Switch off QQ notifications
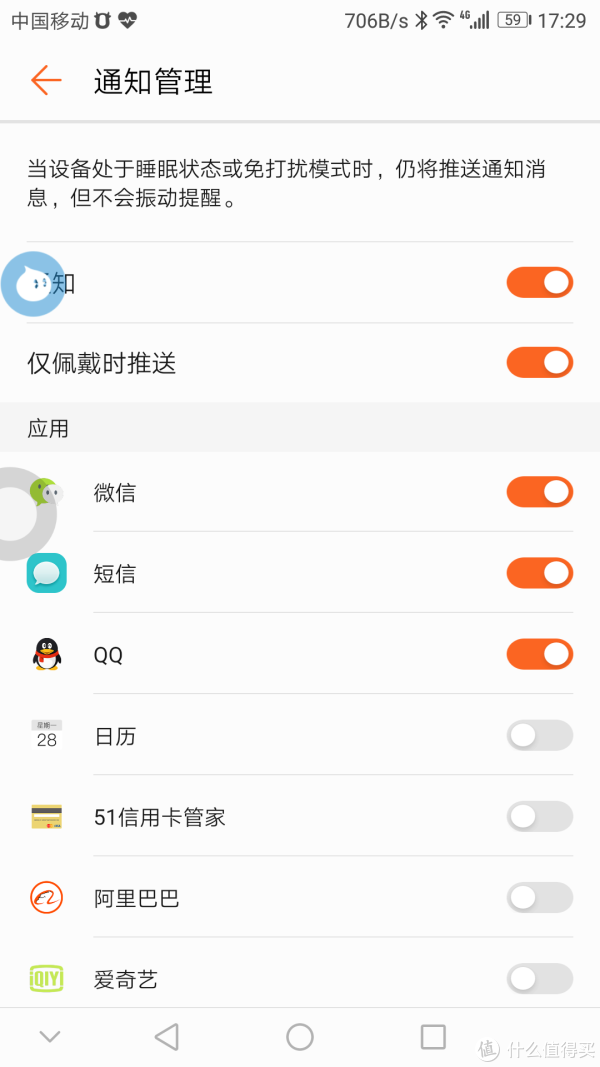The height and width of the screenshot is (1067, 600). point(539,655)
